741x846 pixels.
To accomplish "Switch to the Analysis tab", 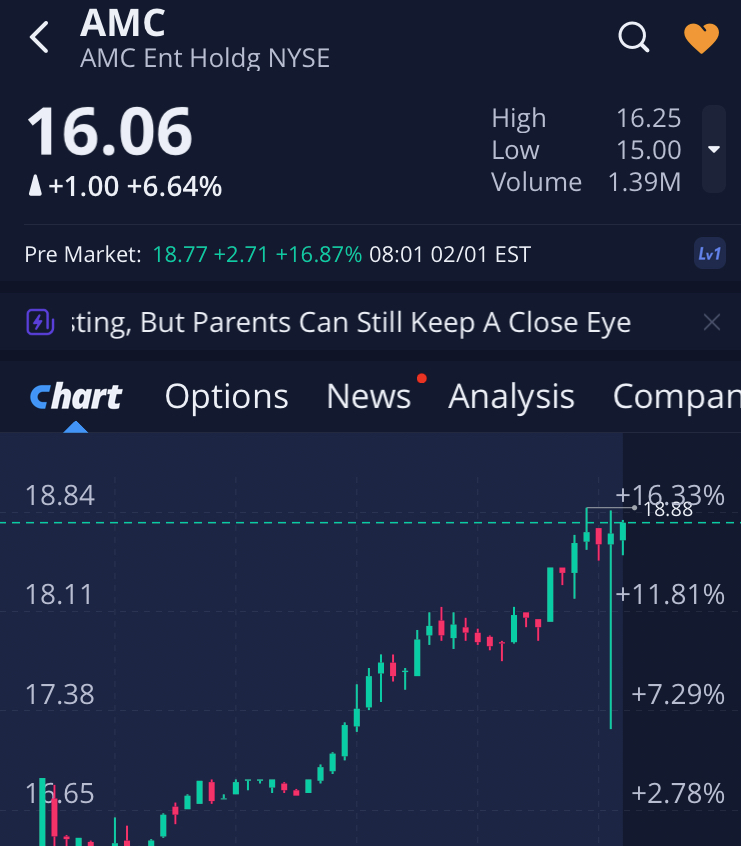I will coord(511,397).
